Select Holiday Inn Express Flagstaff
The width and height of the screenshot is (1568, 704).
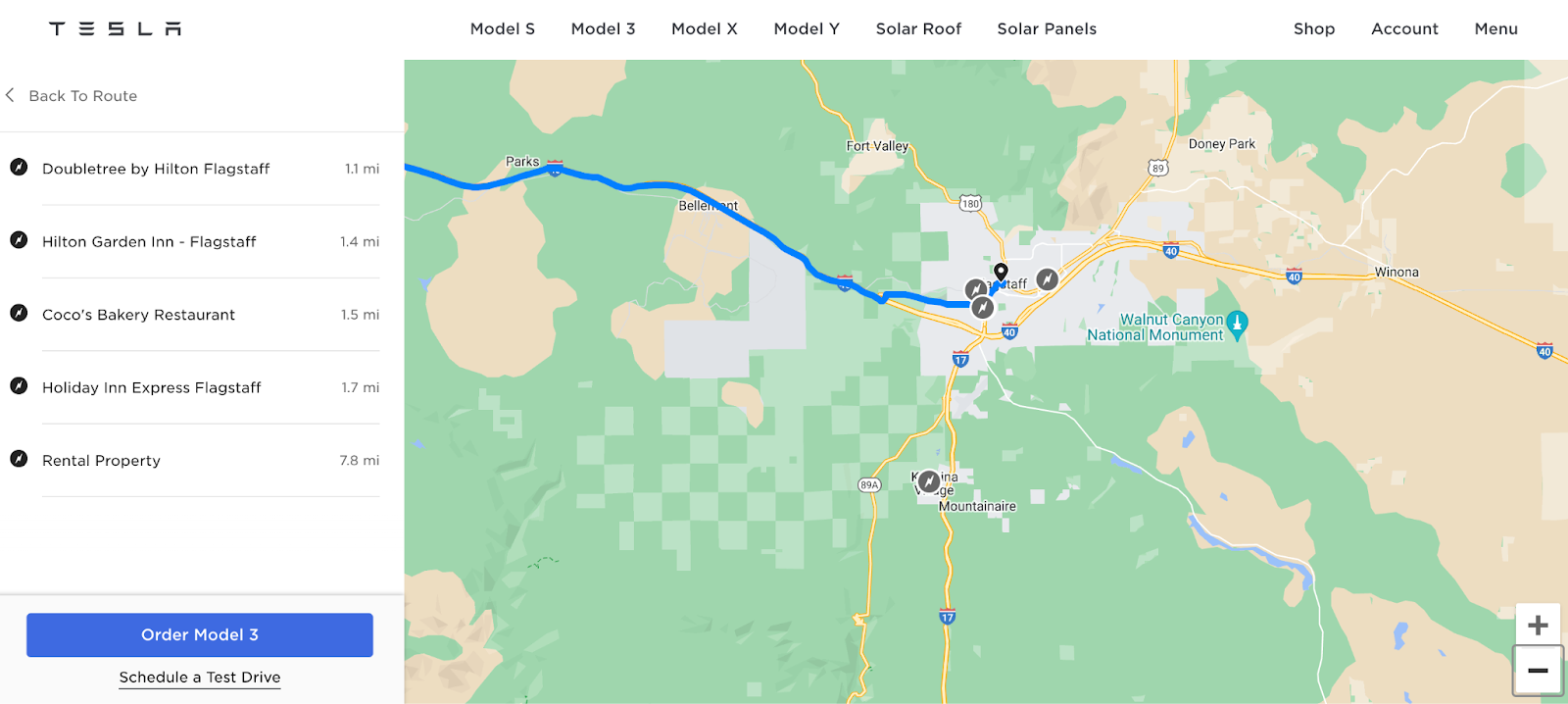[194, 387]
